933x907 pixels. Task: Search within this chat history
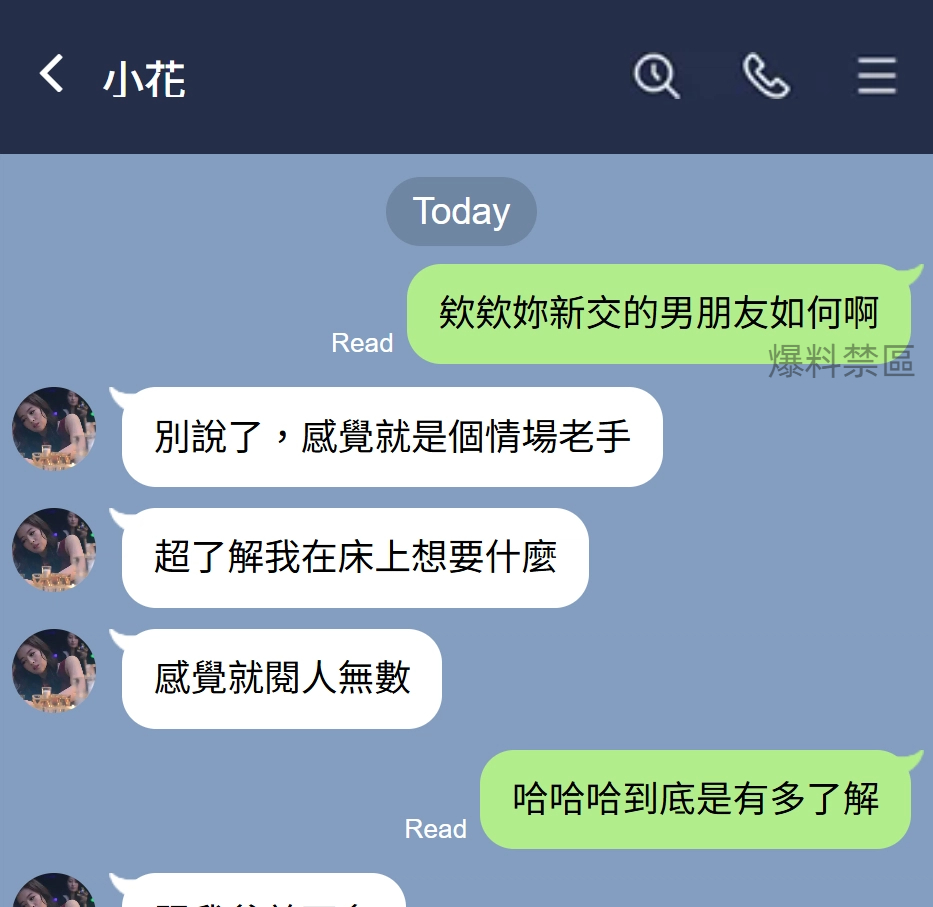coord(656,76)
